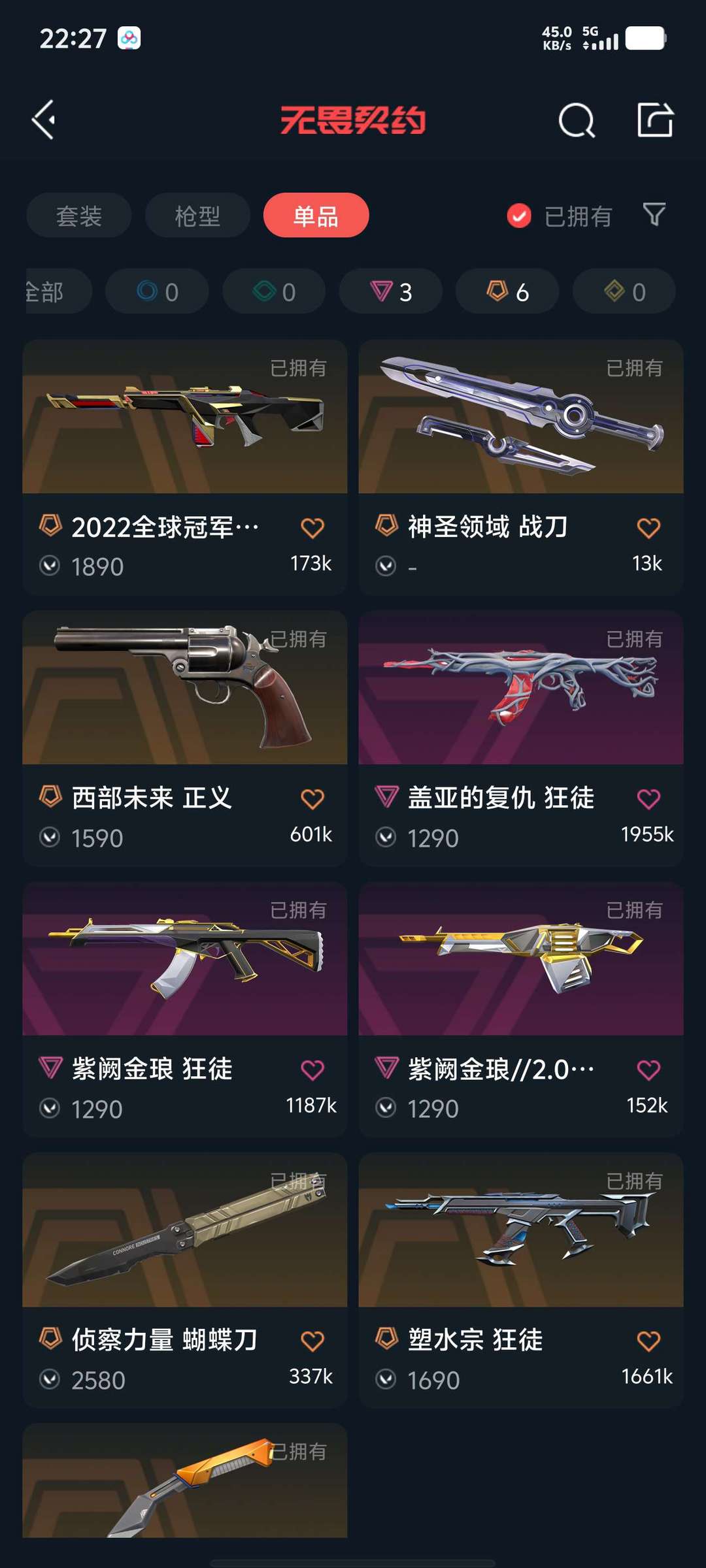Tap the share icon in header

point(655,120)
